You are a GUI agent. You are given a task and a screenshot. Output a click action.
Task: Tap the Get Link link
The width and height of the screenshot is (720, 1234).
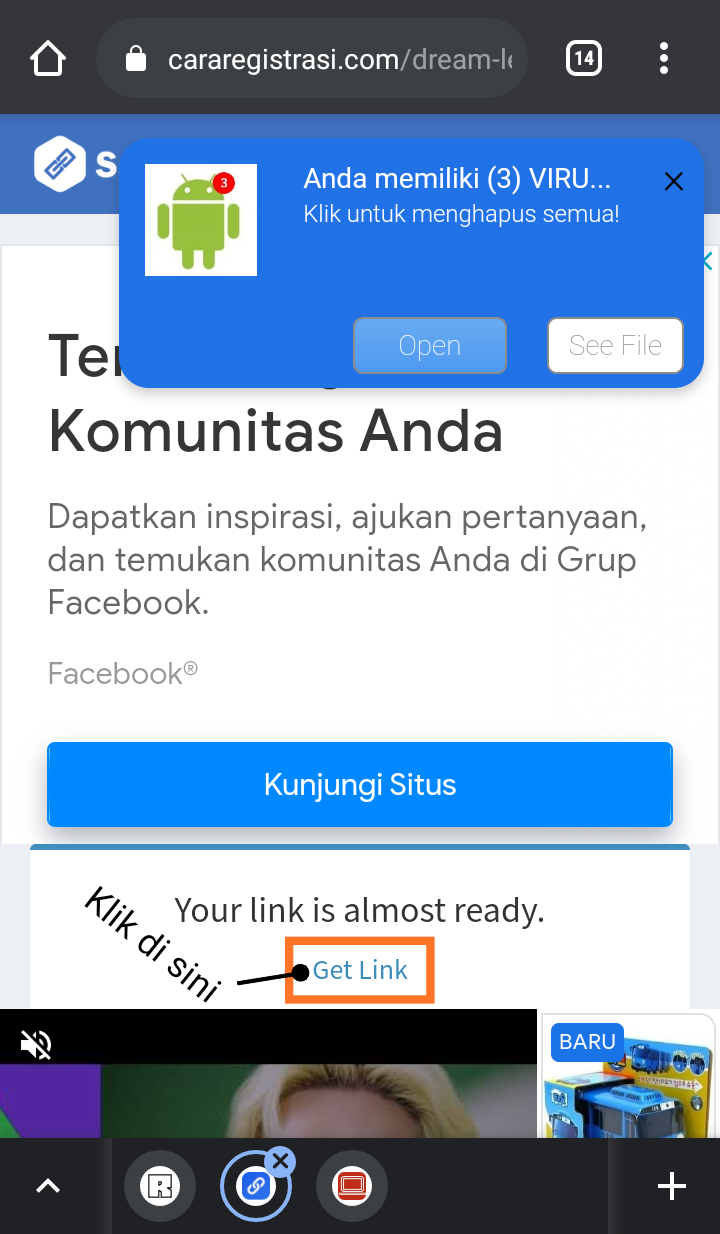(x=360, y=970)
